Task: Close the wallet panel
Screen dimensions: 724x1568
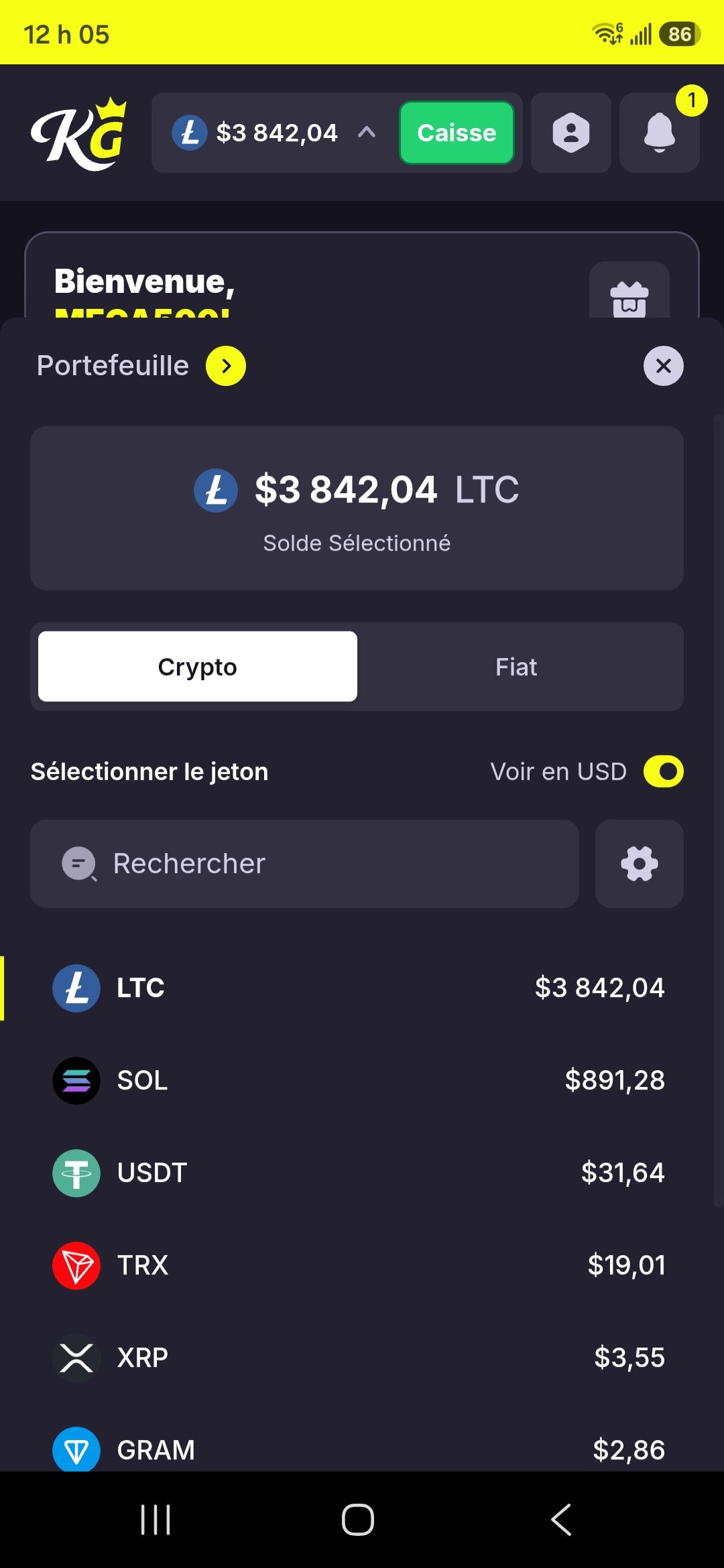Action: (664, 366)
